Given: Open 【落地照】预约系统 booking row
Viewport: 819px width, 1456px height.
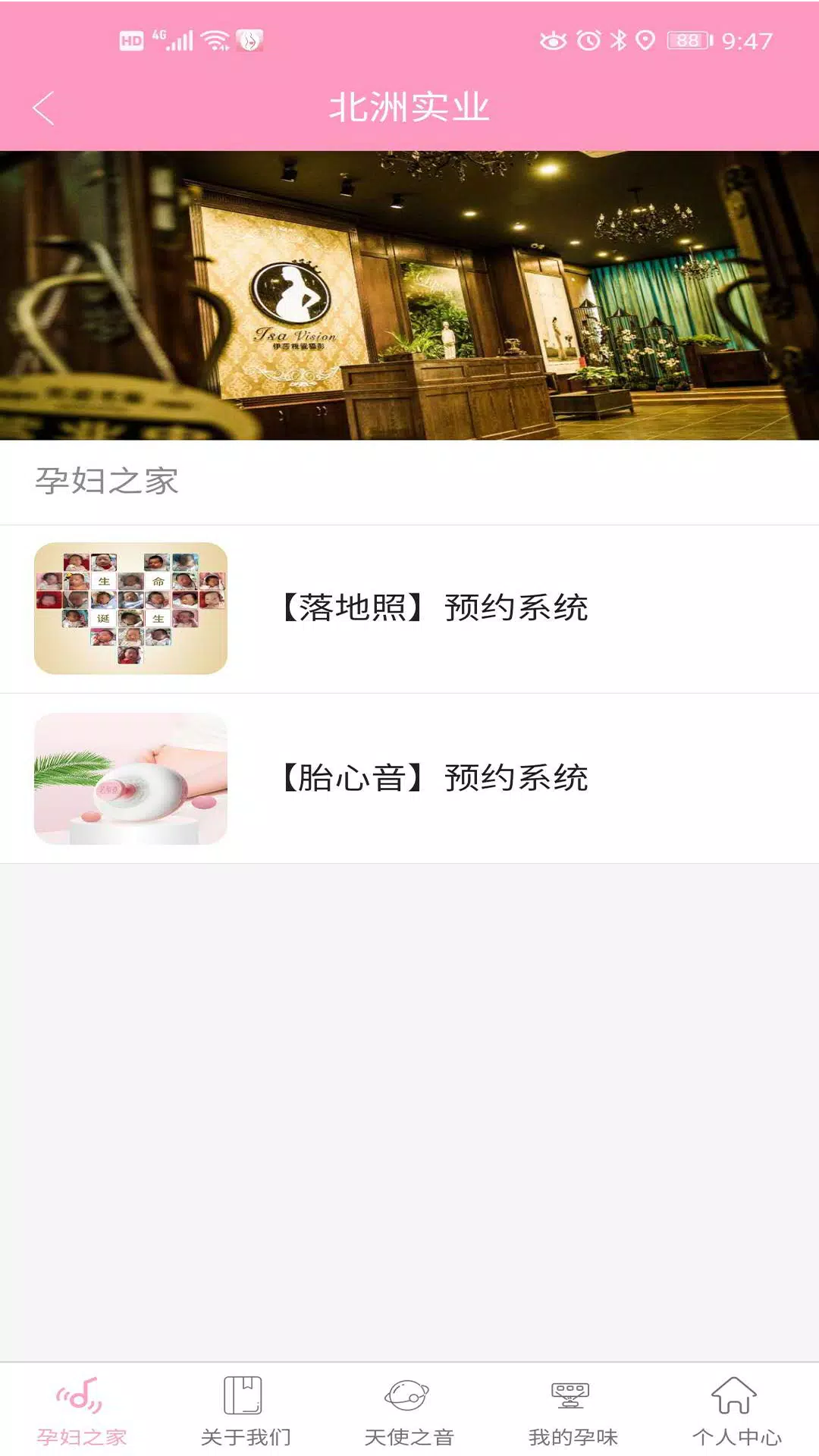Looking at the screenshot, I should [x=409, y=608].
